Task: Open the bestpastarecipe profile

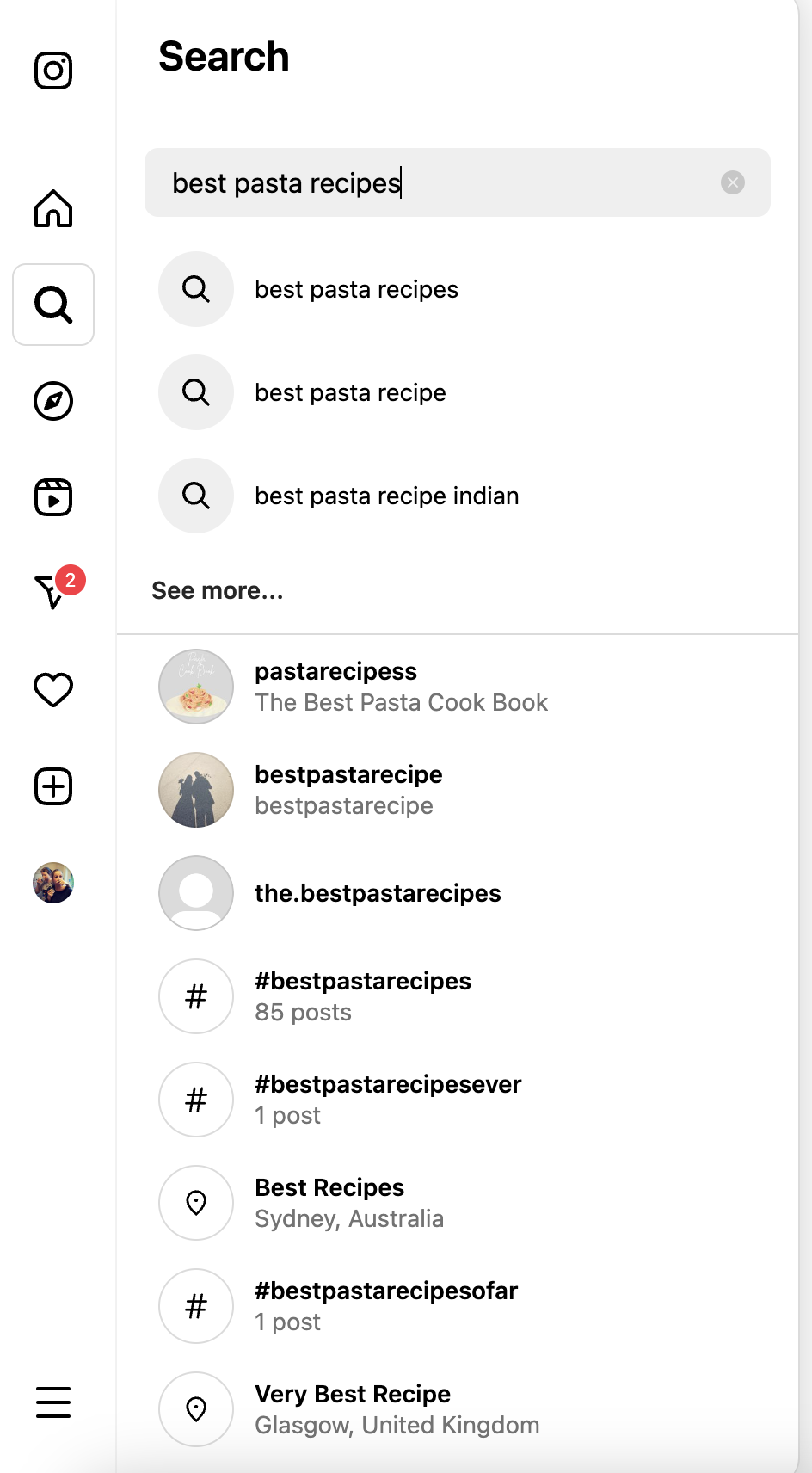Action: (x=458, y=790)
